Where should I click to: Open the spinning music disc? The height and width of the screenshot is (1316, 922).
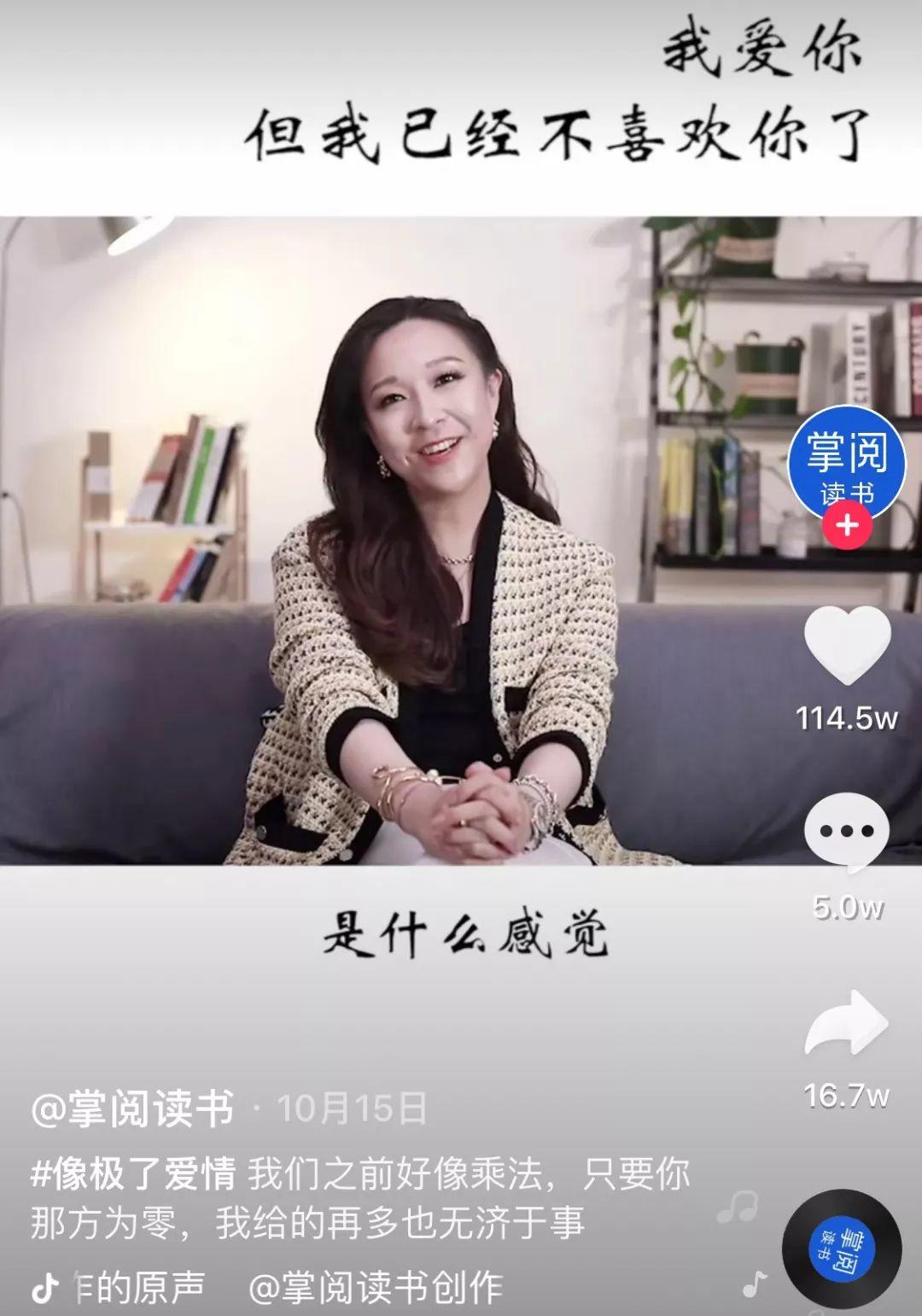[842, 1248]
